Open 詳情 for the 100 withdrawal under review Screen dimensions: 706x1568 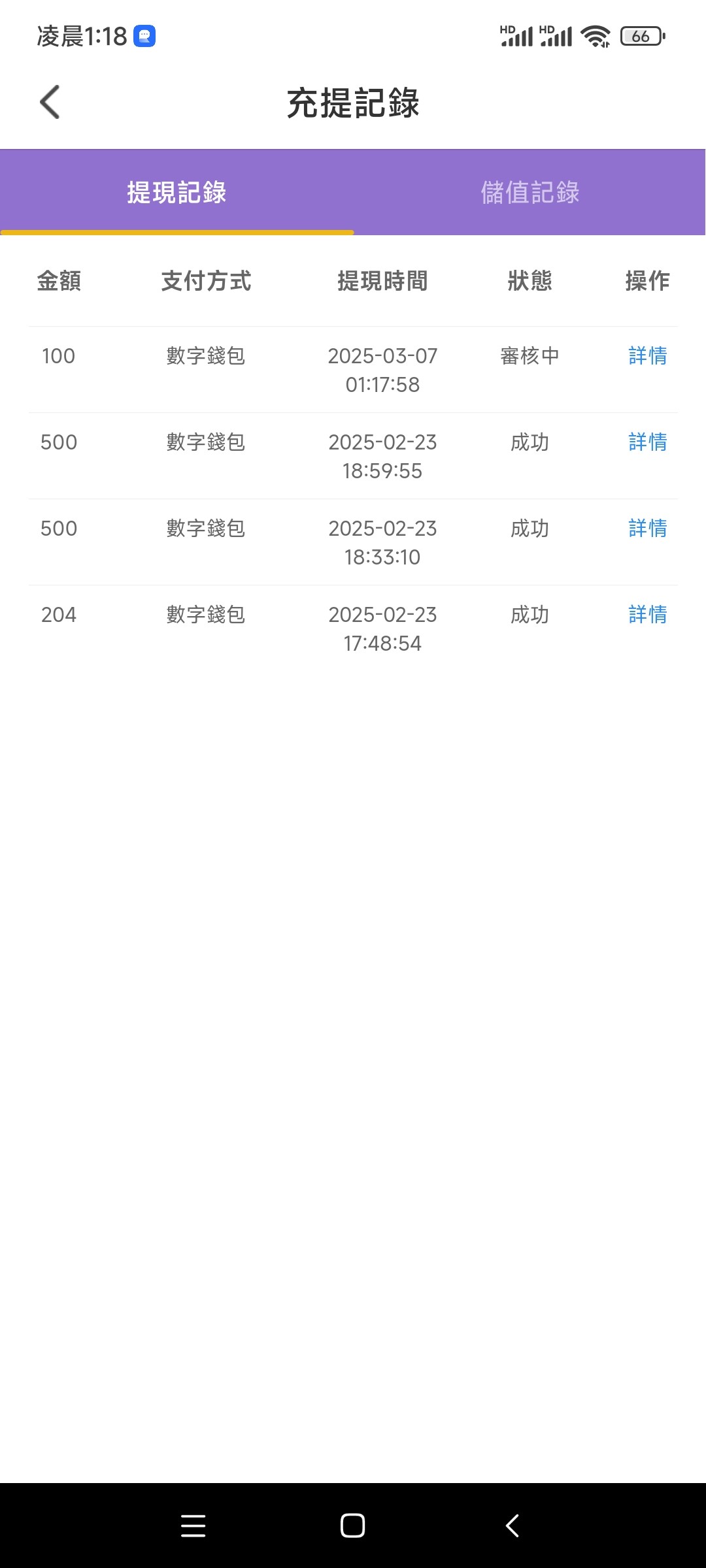tap(648, 356)
